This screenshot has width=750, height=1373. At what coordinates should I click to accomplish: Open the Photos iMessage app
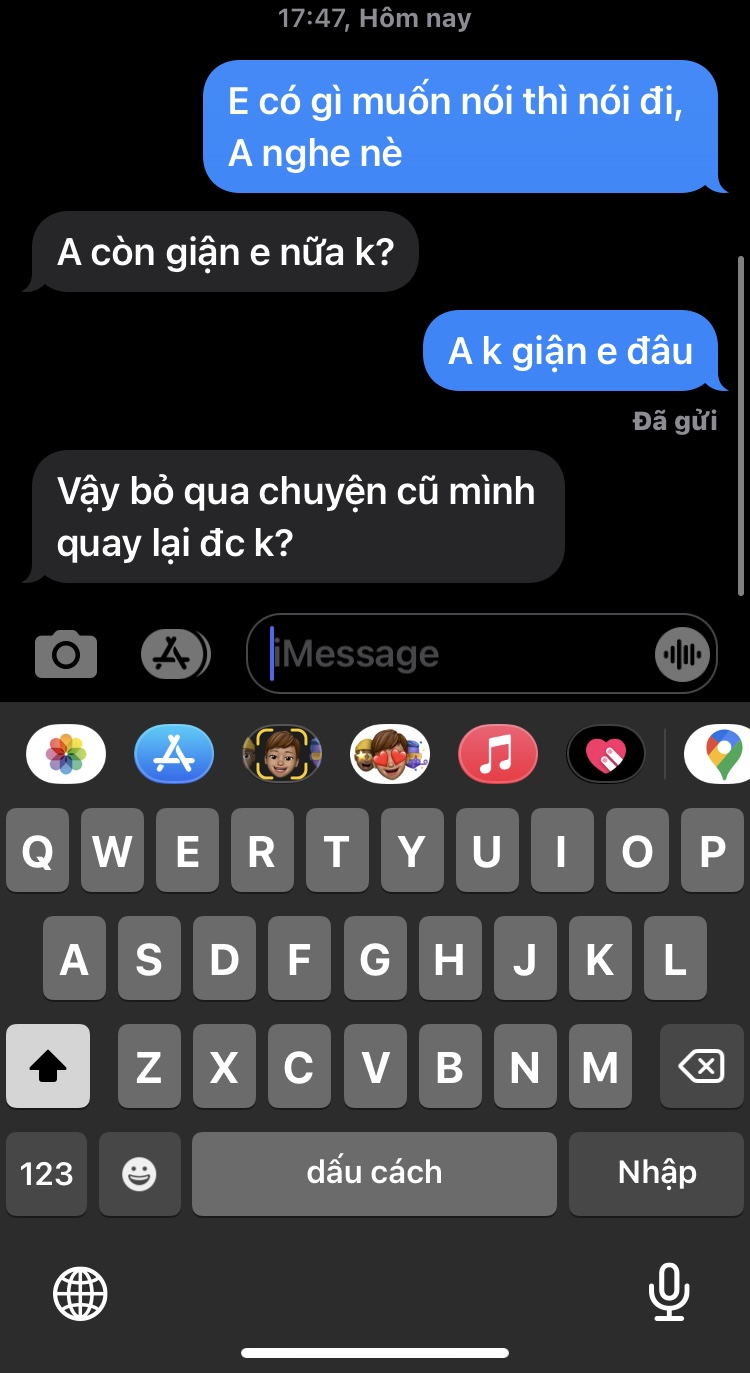click(66, 754)
